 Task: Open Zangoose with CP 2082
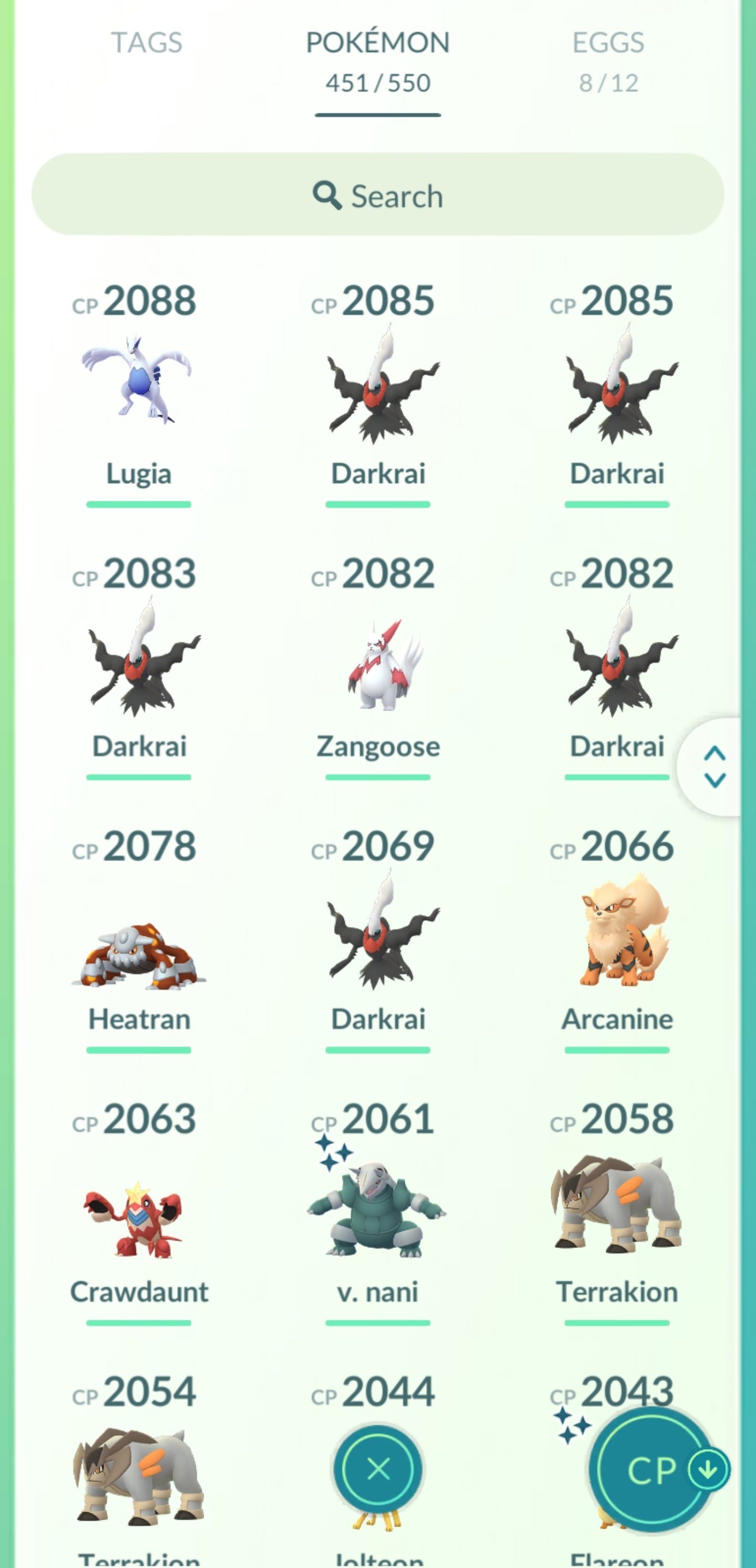click(x=377, y=663)
